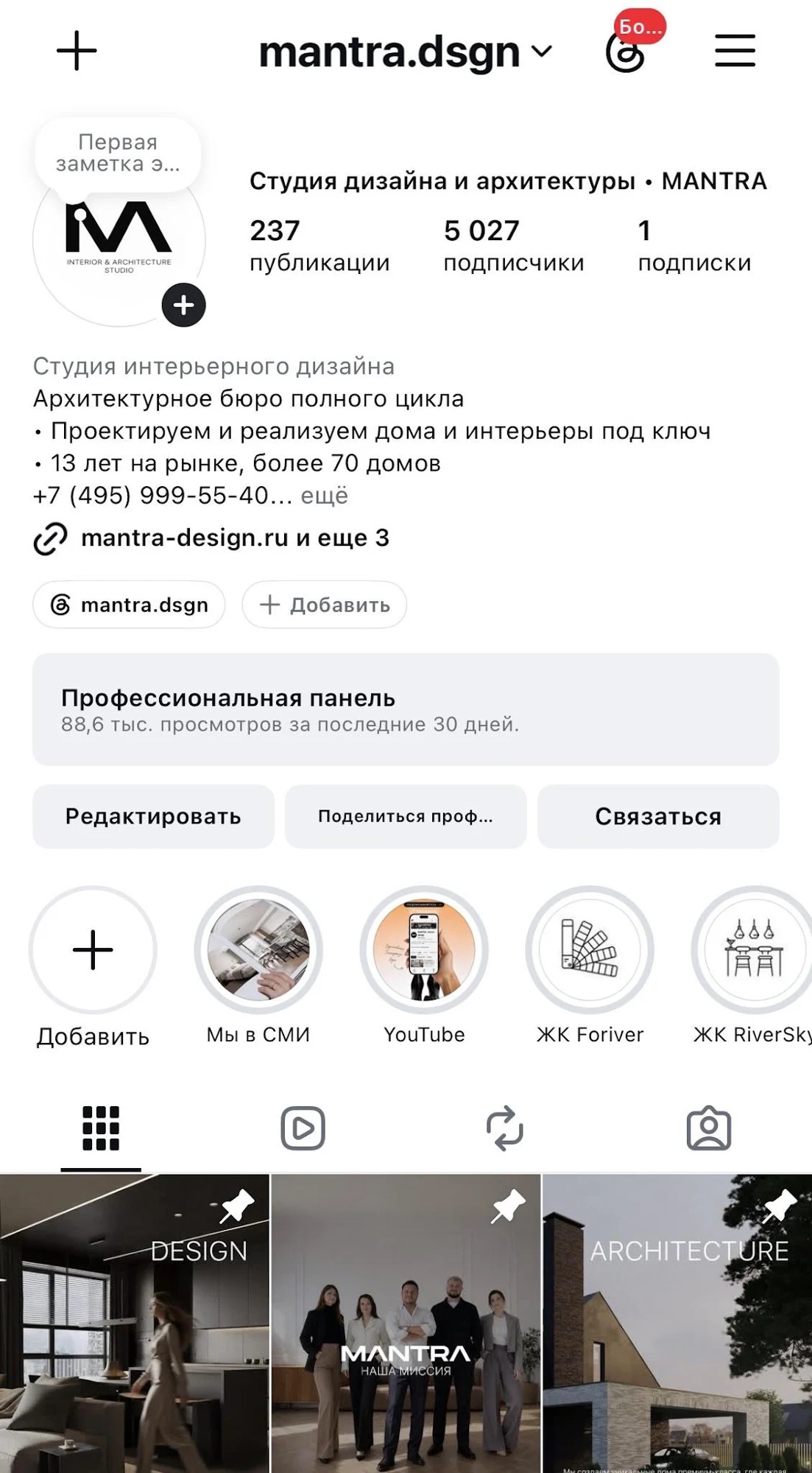Tap the Редактировать button
The height and width of the screenshot is (1473, 812).
pos(153,816)
